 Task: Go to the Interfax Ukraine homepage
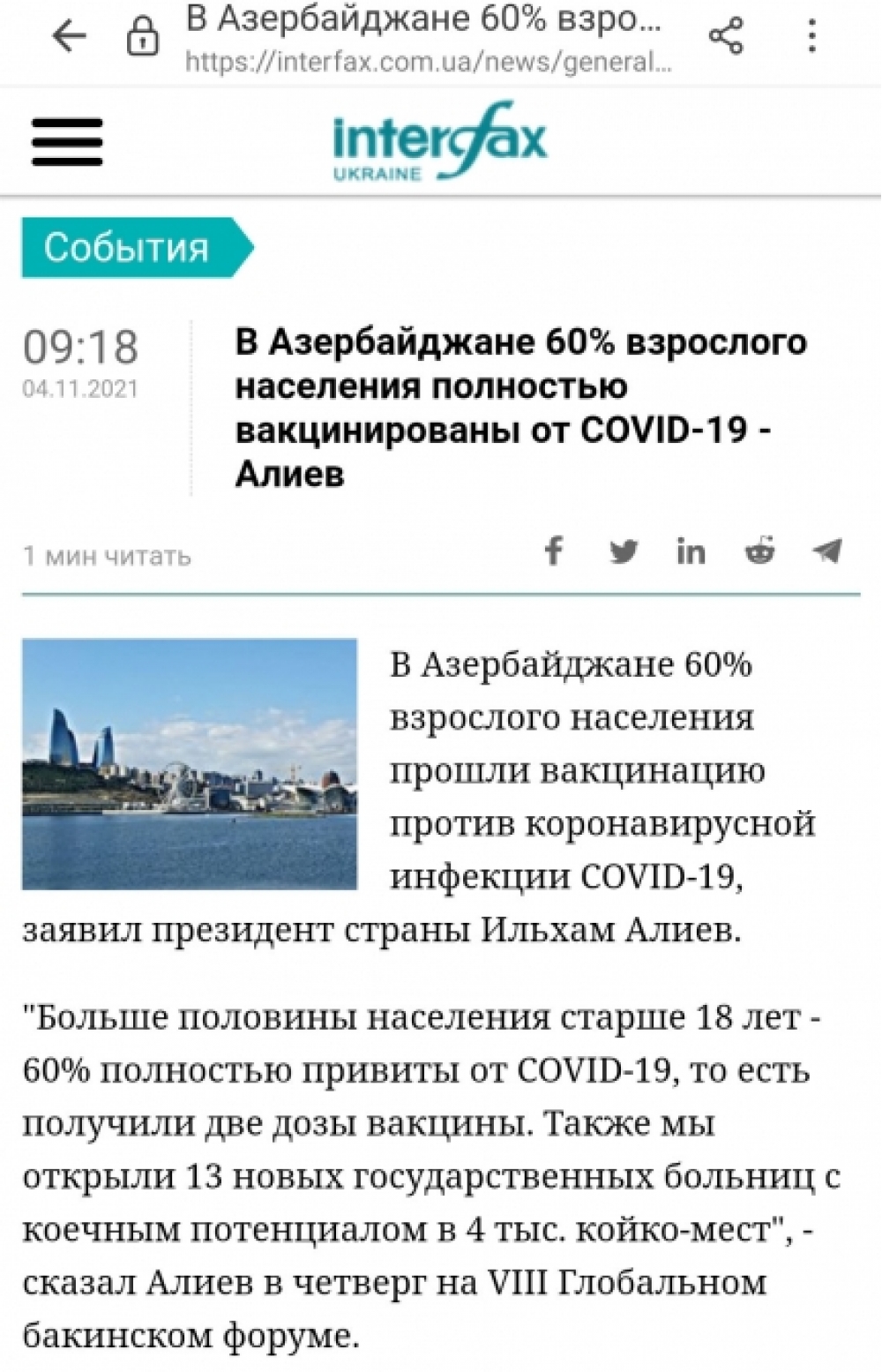coord(439,141)
